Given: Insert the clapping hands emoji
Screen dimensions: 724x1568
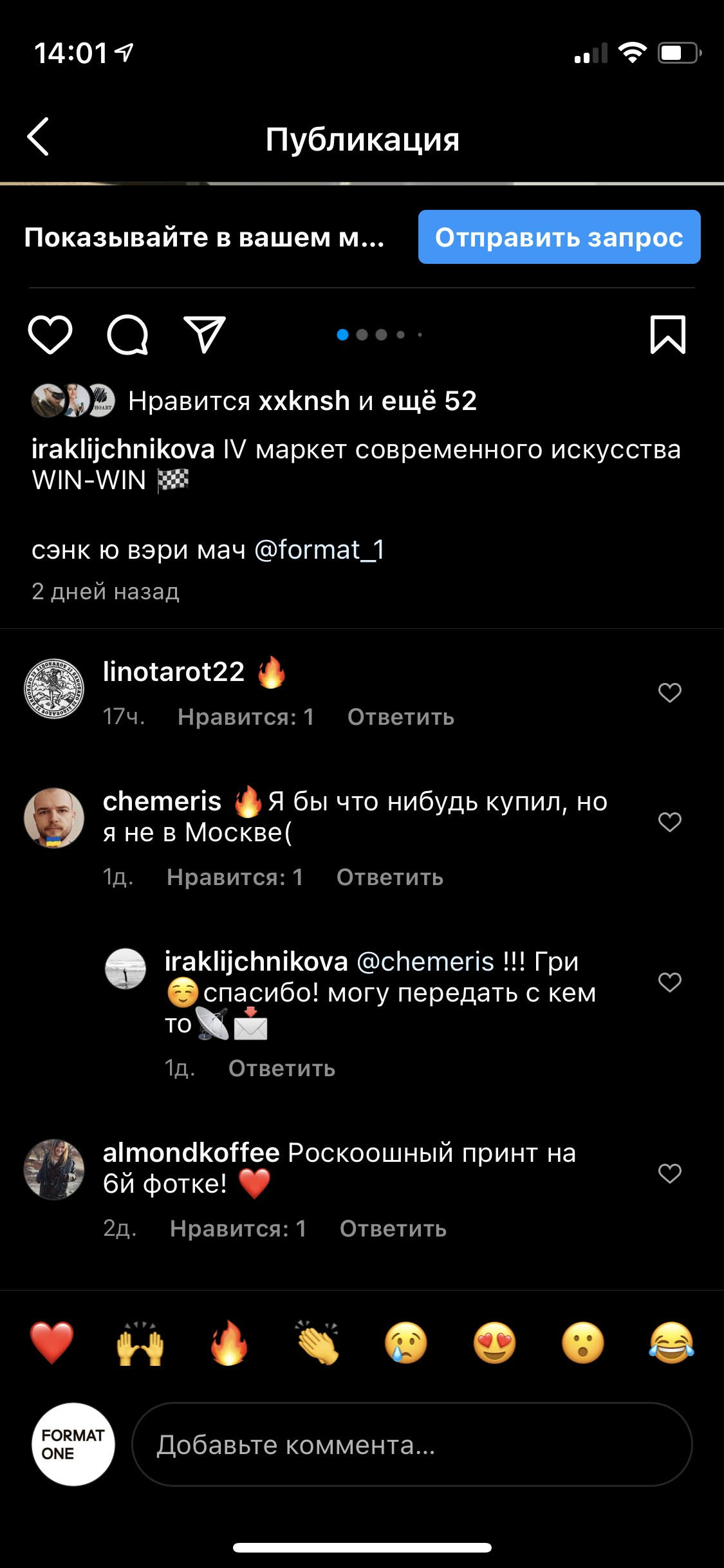Looking at the screenshot, I should point(317,1344).
